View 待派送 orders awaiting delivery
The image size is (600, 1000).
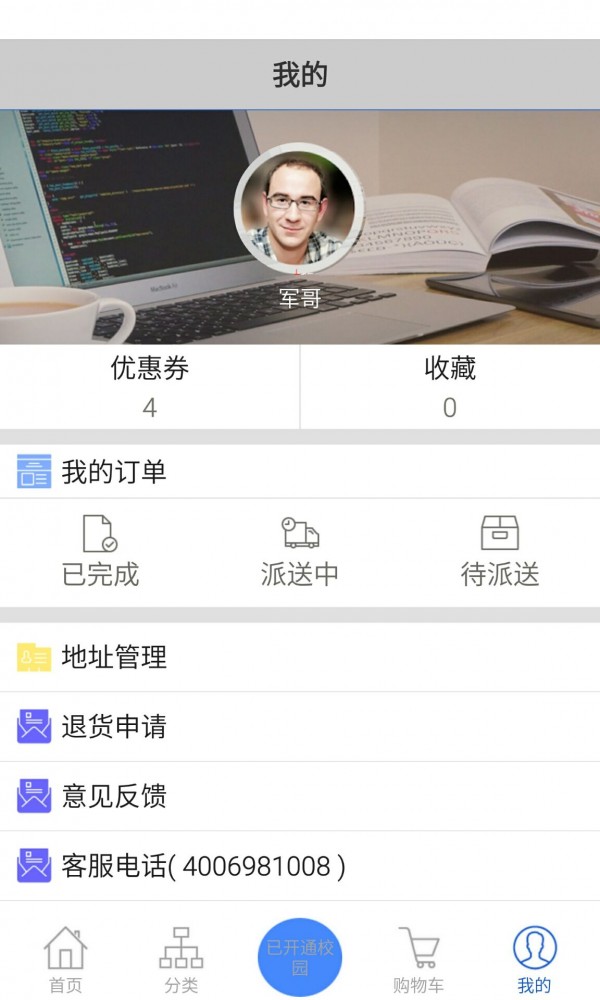click(x=500, y=552)
